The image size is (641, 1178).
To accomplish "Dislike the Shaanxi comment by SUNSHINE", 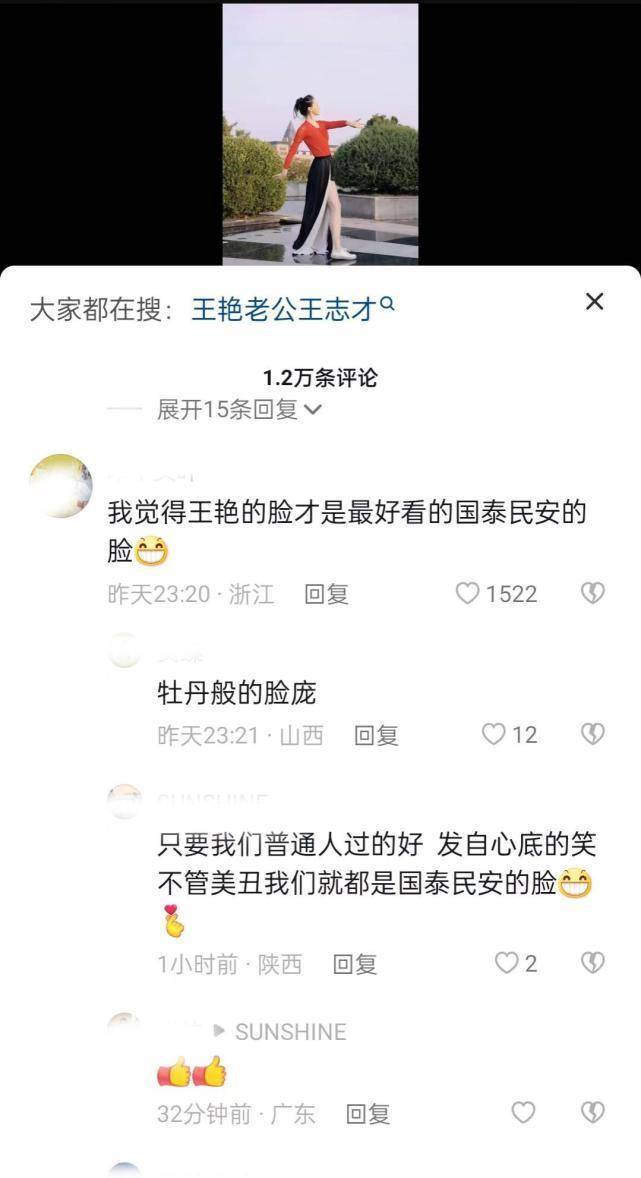I will click(593, 963).
